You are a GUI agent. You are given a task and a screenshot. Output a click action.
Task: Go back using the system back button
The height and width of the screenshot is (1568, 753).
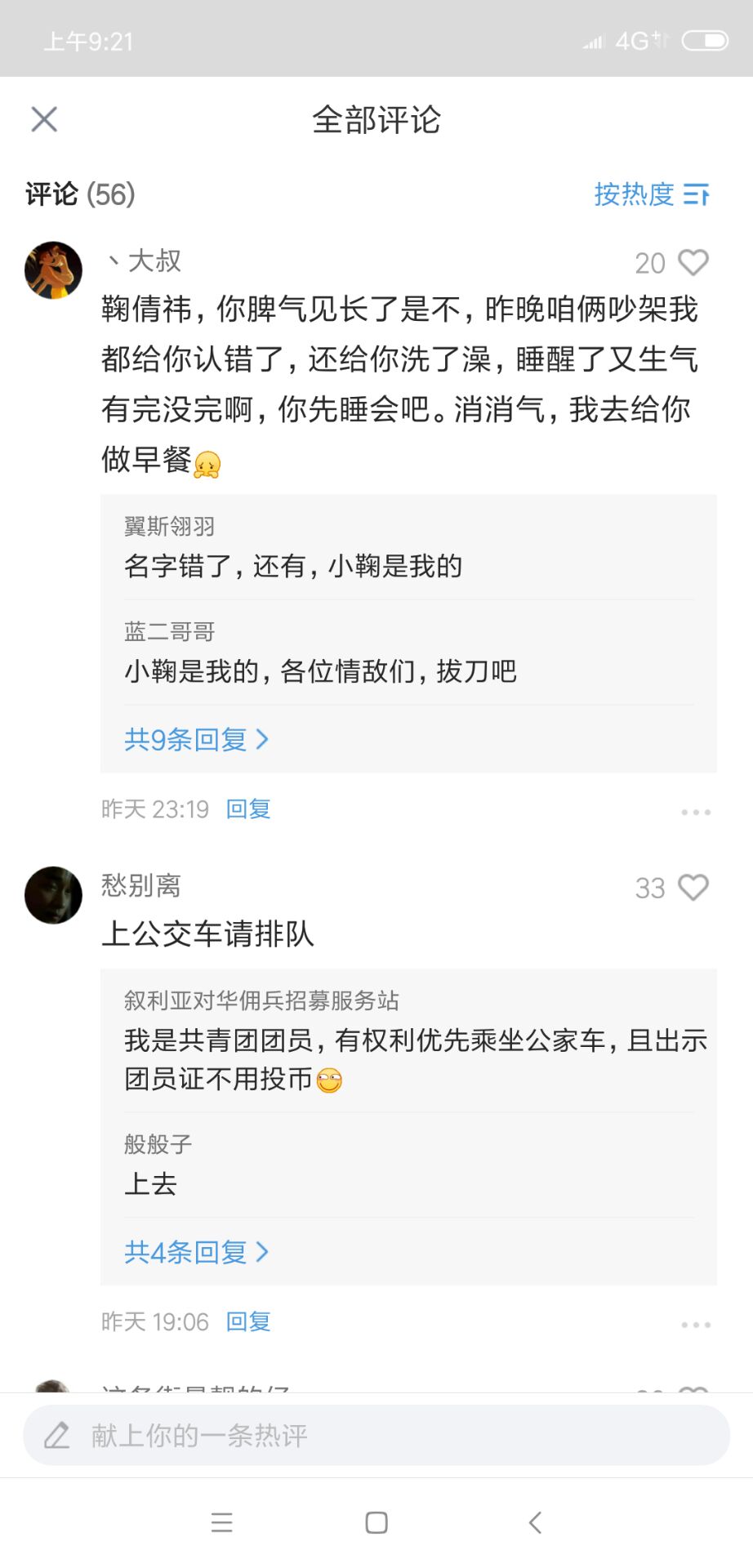tap(535, 1522)
